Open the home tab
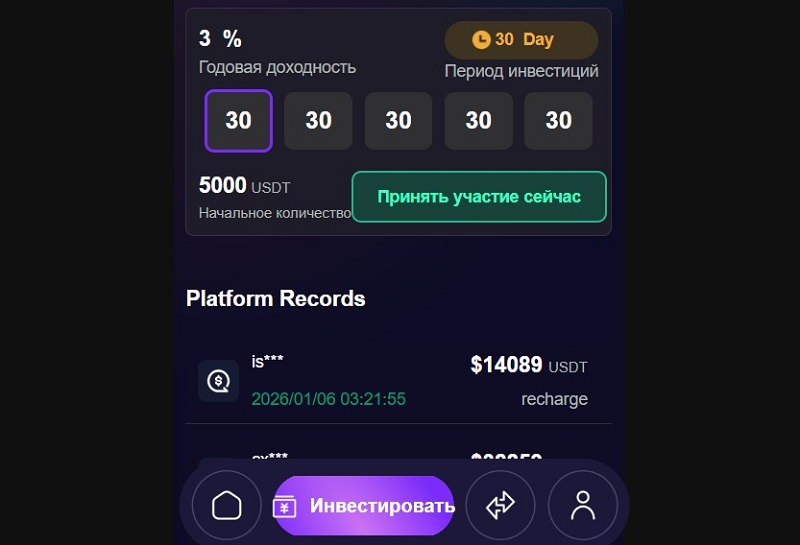Screen dimensions: 800x545 coord(227,505)
